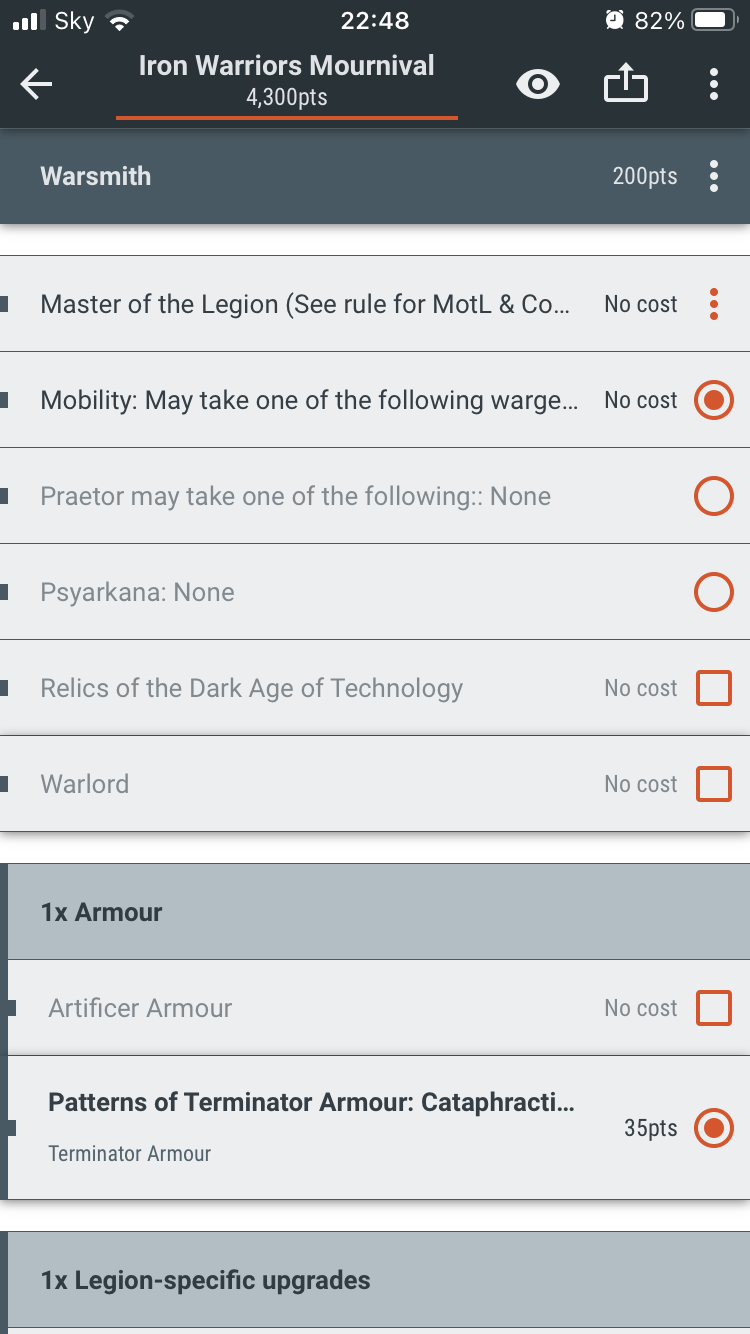Collapse the Warsmith unit section
The width and height of the screenshot is (750, 1334).
(300, 176)
